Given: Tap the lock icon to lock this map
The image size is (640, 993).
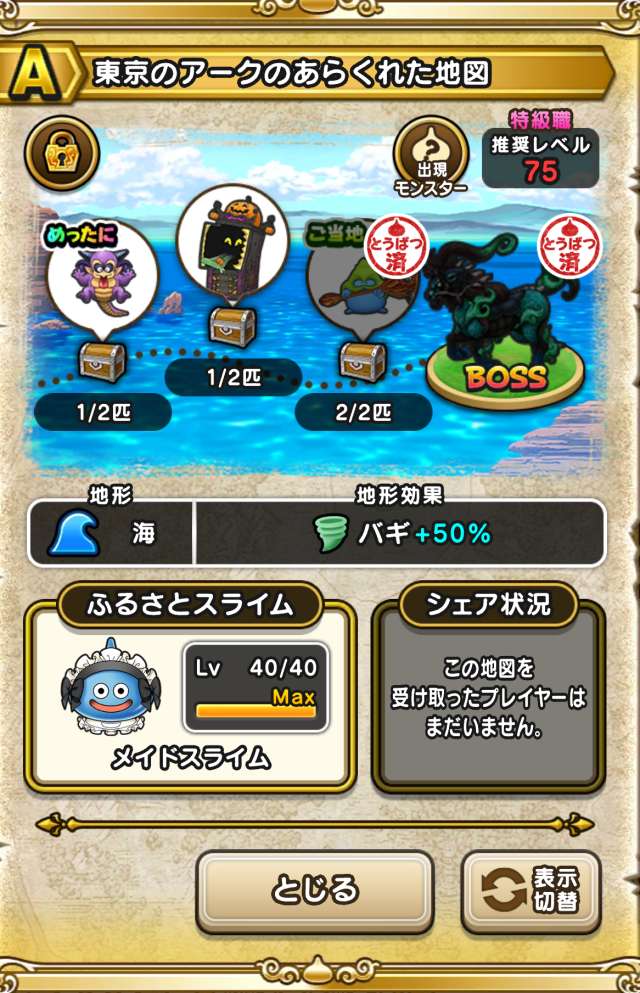Looking at the screenshot, I should click(x=62, y=153).
